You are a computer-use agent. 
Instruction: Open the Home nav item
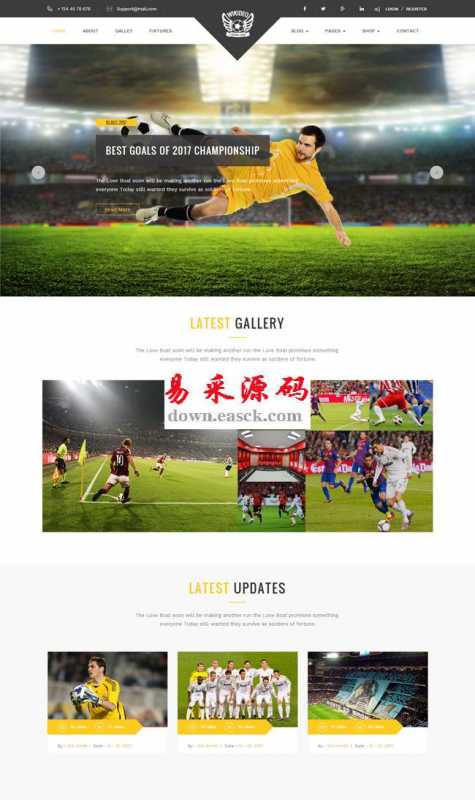[59, 31]
